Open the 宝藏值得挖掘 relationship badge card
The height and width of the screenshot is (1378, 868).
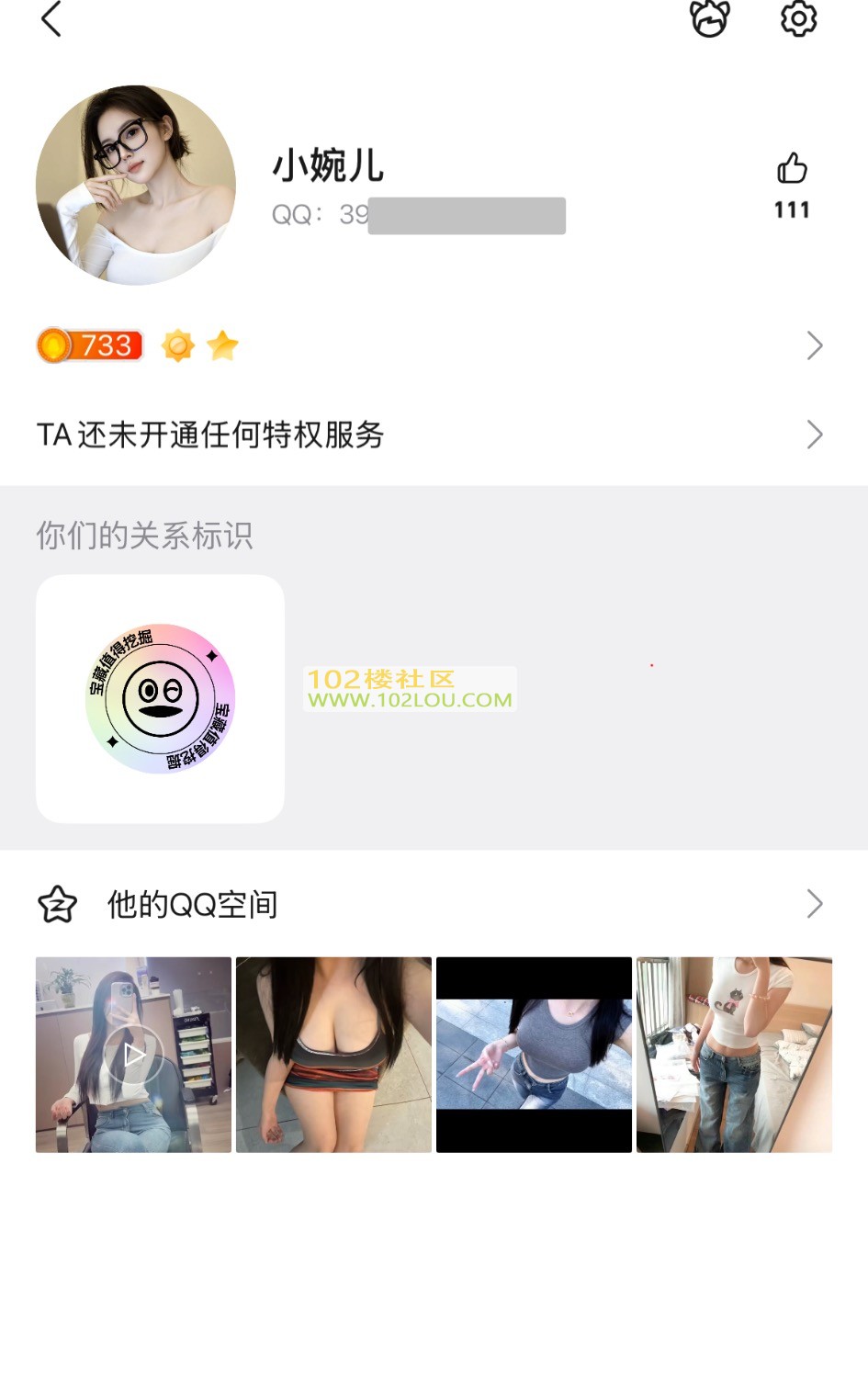[x=160, y=699]
